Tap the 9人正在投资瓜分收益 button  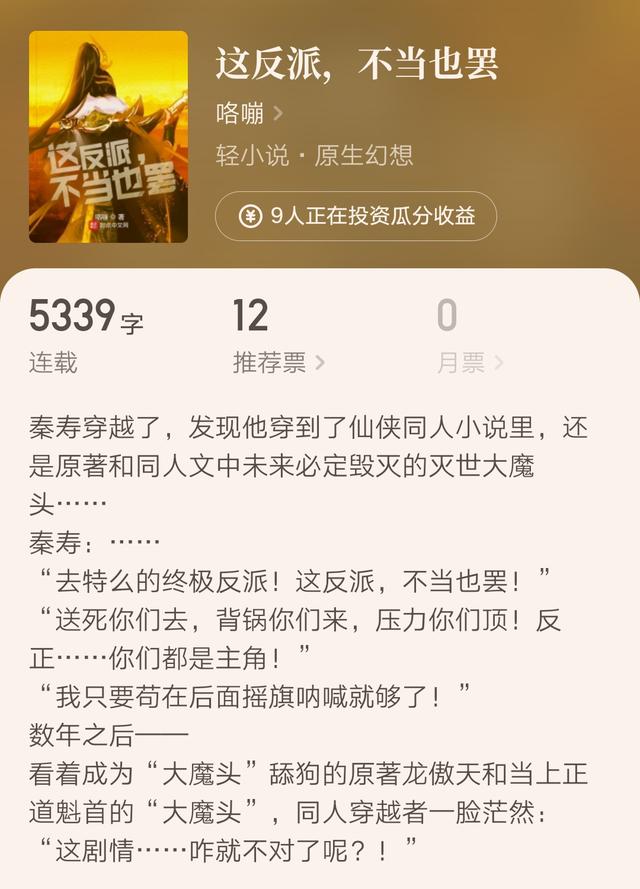(x=356, y=216)
